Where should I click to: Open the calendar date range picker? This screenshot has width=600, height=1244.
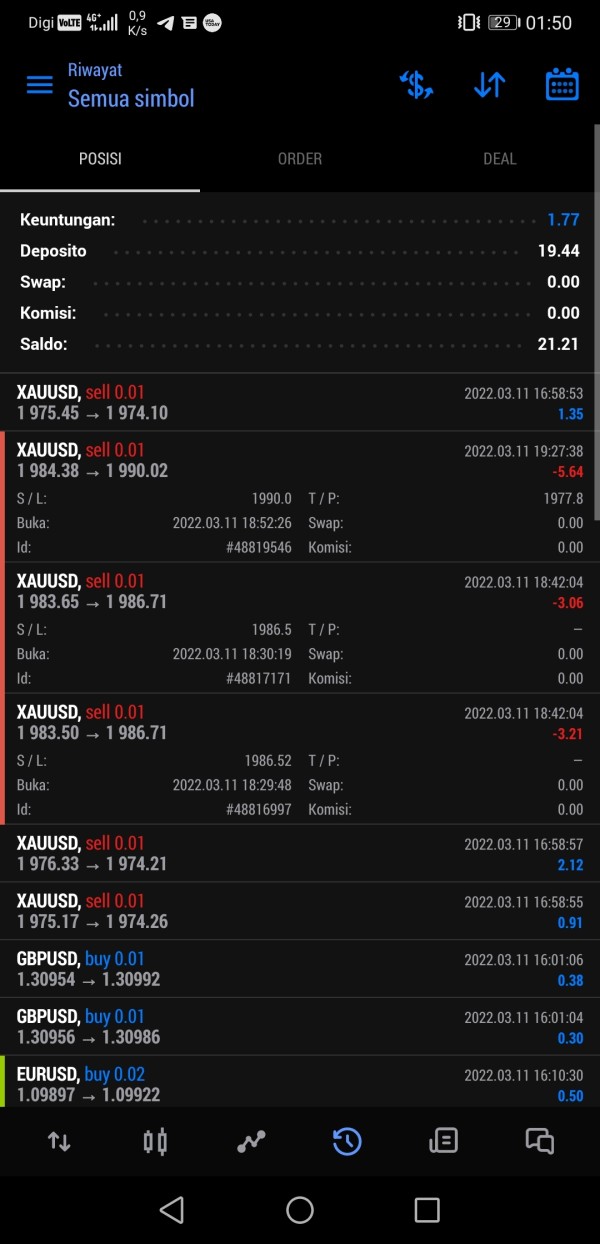(x=562, y=85)
